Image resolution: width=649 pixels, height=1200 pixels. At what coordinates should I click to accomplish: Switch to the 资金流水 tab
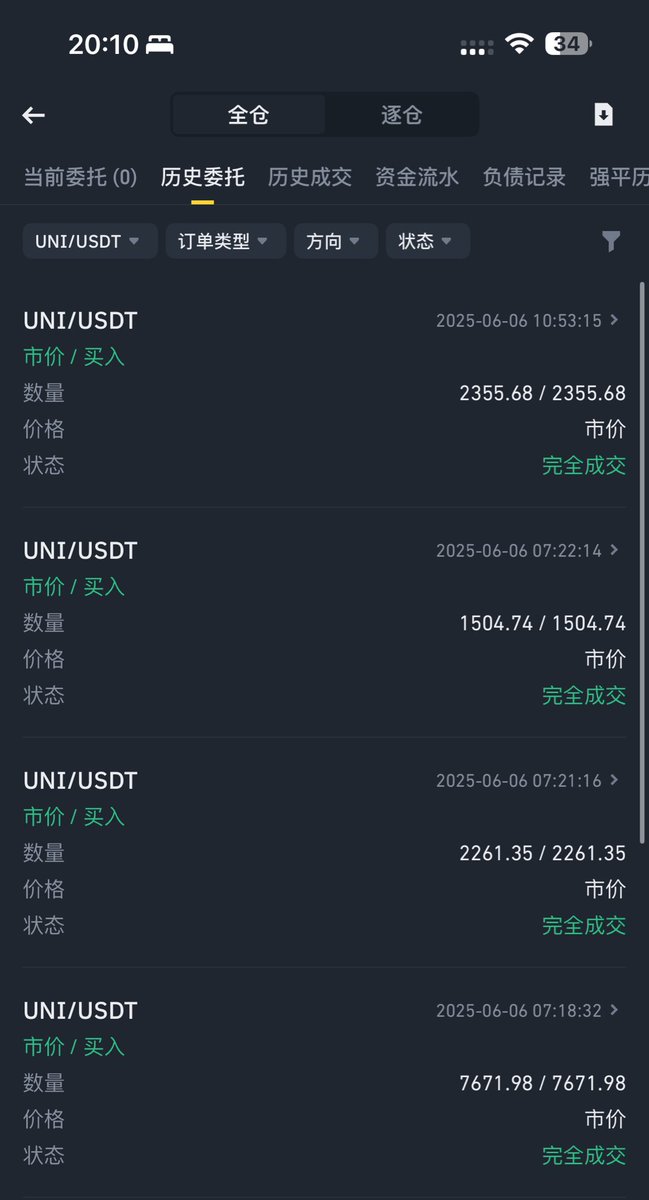tap(417, 177)
